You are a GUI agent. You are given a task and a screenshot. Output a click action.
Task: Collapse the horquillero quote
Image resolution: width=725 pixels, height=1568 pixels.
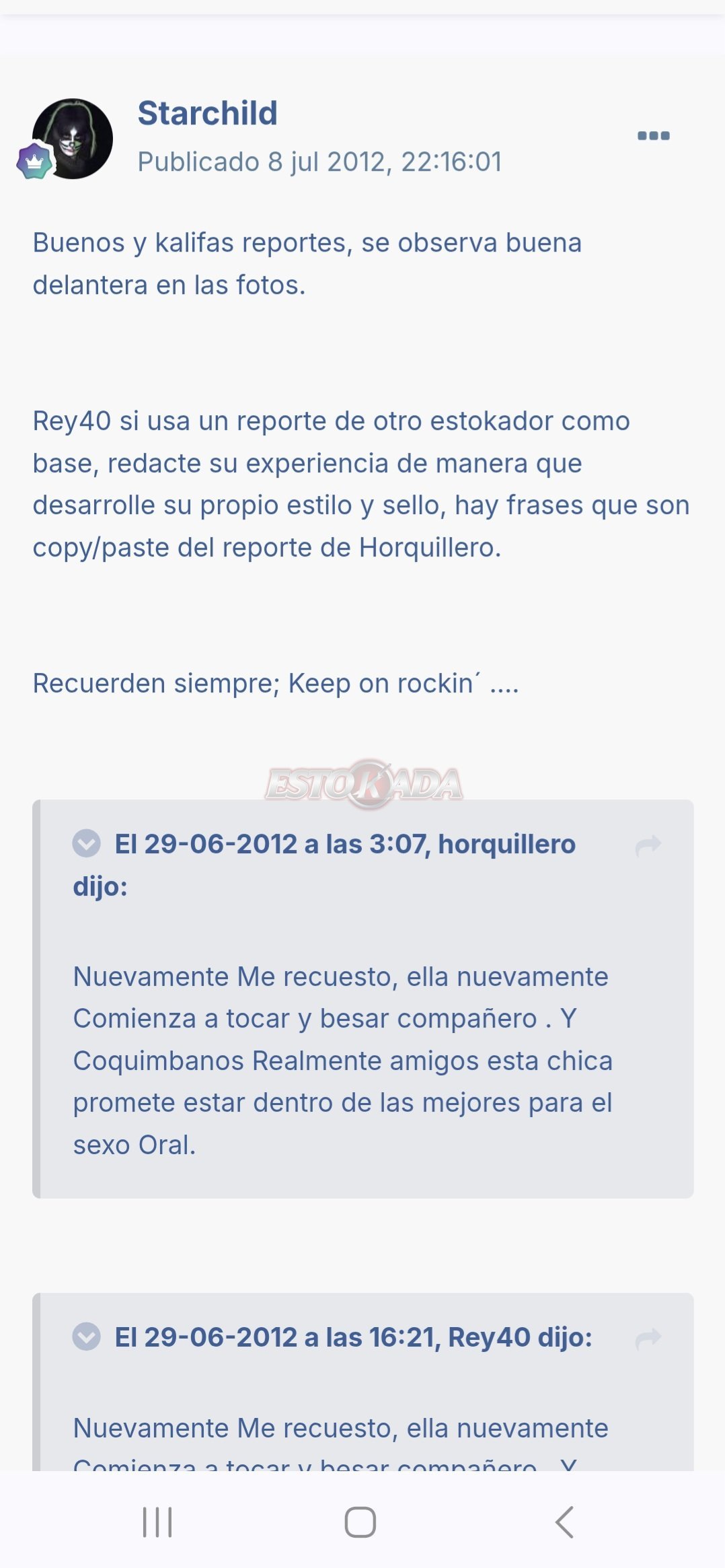[87, 843]
